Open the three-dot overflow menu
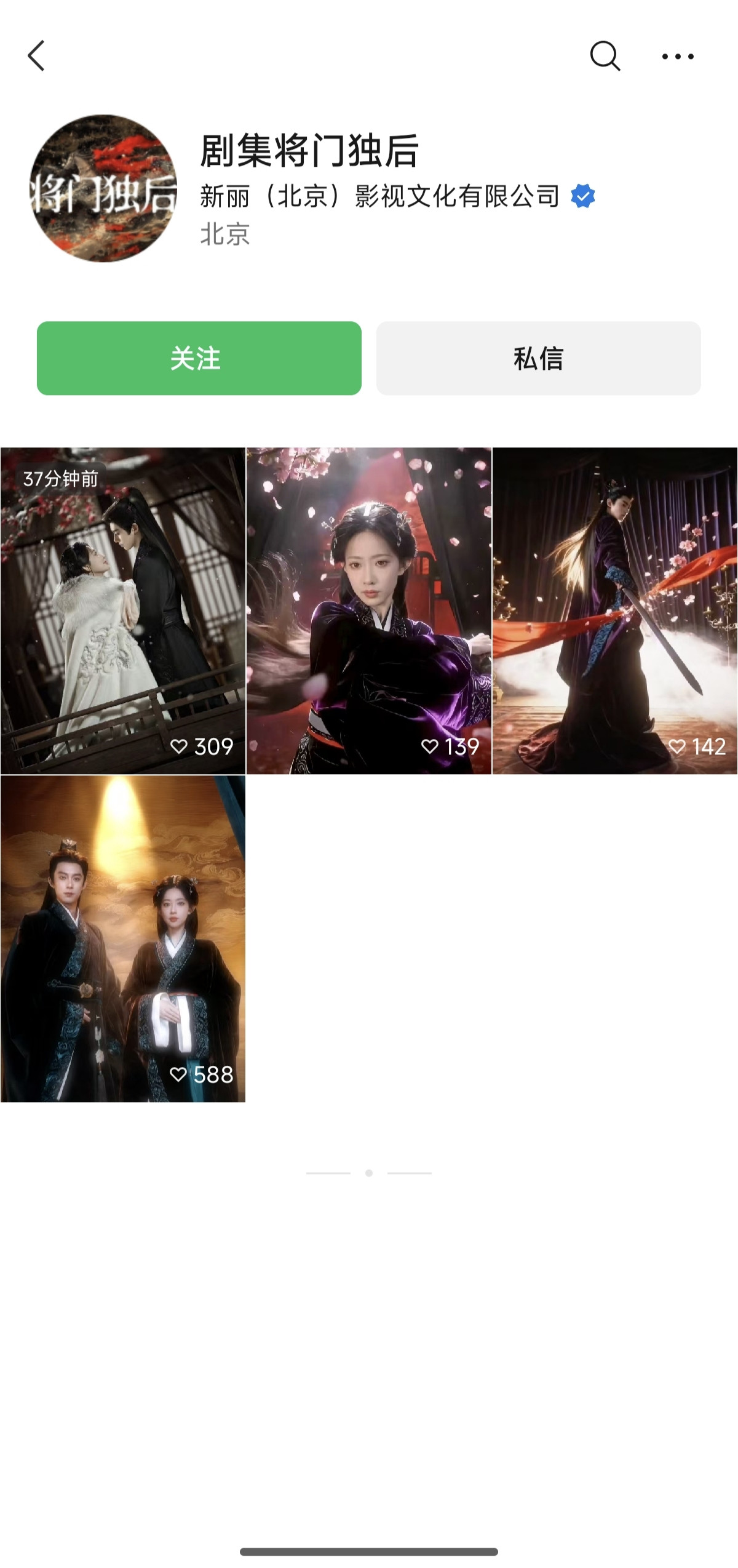Screen dimensions: 738x1568 pyautogui.click(x=678, y=57)
